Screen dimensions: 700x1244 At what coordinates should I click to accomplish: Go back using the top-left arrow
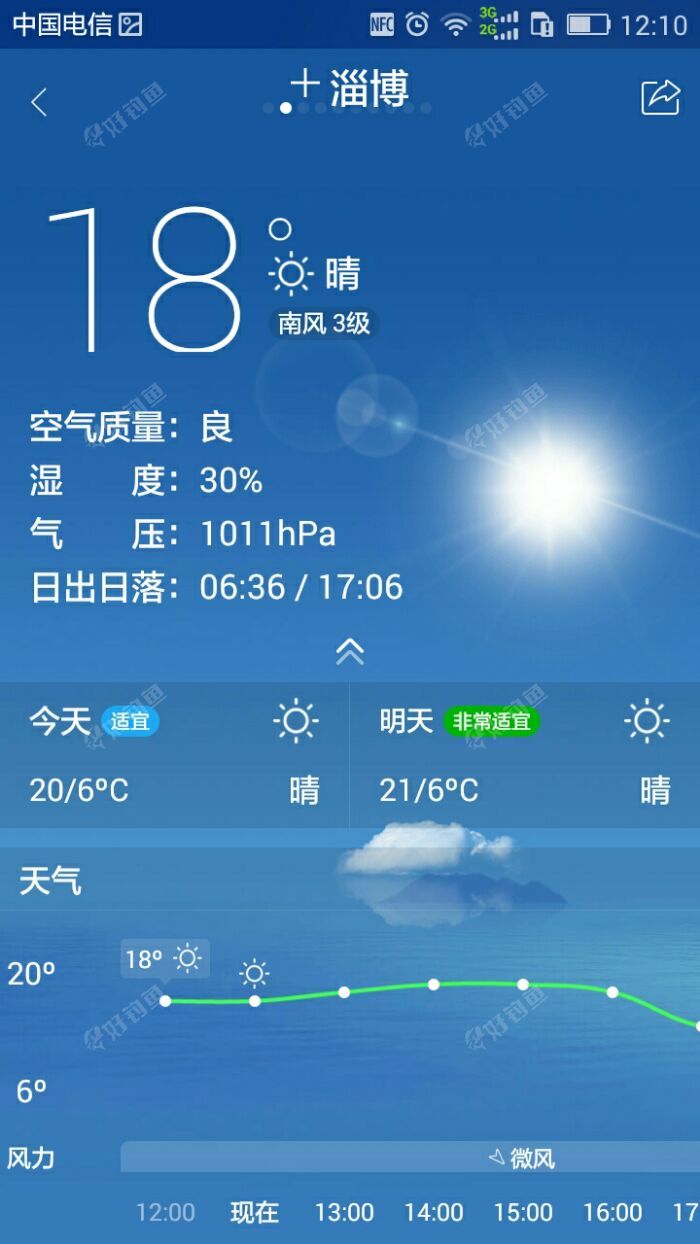point(39,101)
